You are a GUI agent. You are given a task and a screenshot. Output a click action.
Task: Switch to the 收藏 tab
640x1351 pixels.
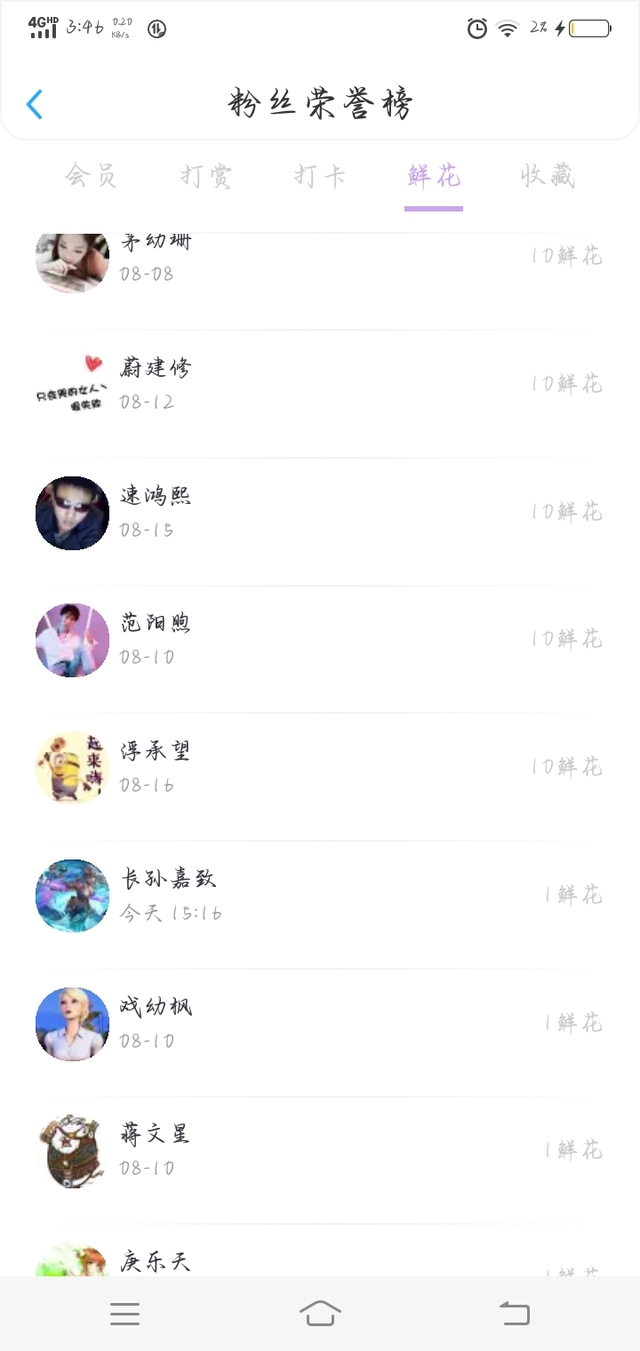[548, 176]
